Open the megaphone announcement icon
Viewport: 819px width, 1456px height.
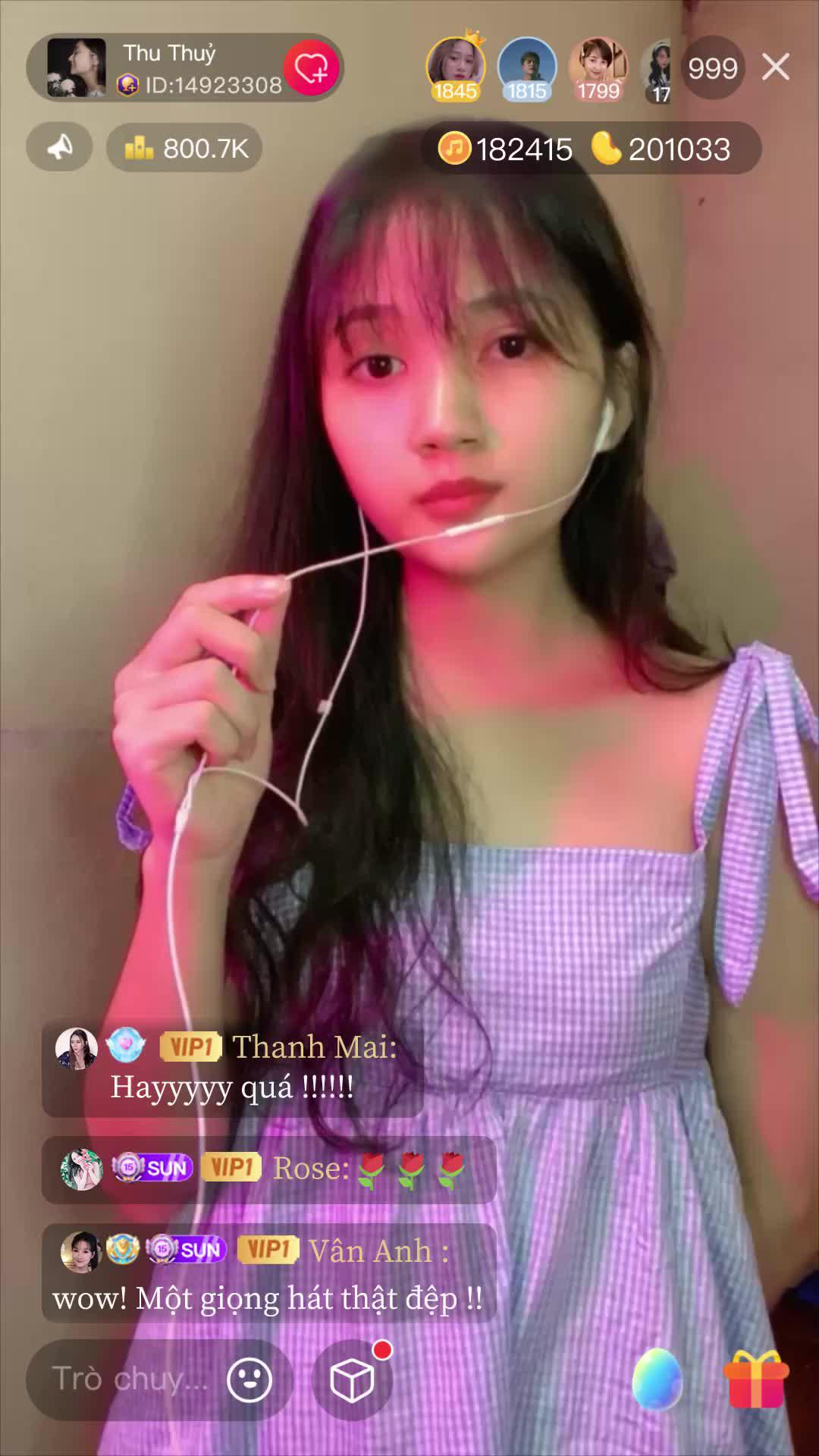pos(59,147)
